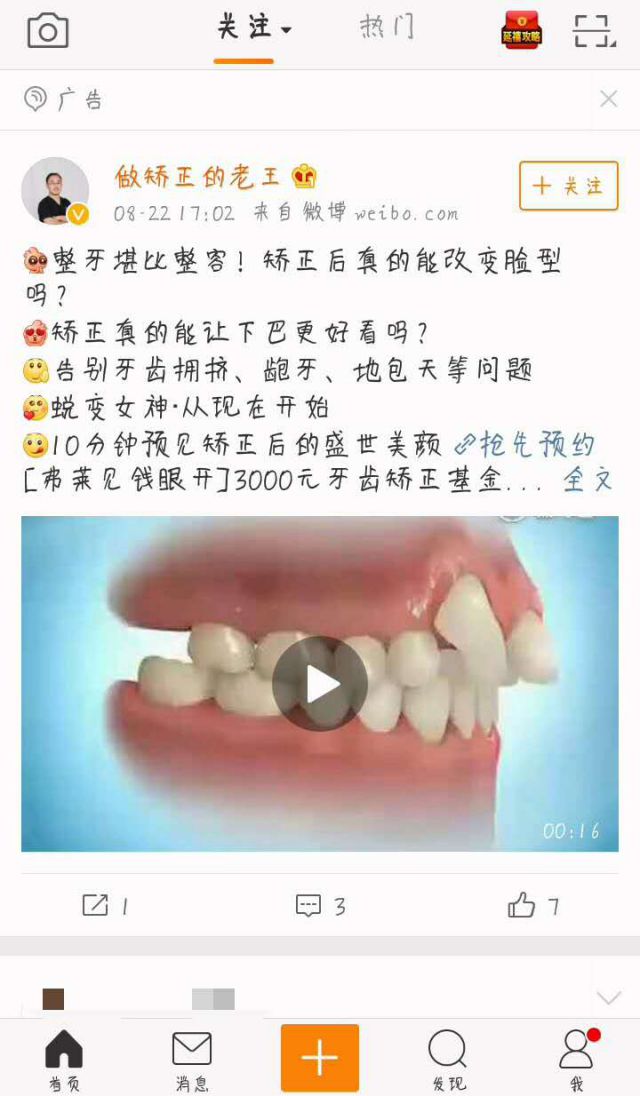Open the 消息 tab
This screenshot has height=1096, width=640.
pyautogui.click(x=192, y=1058)
